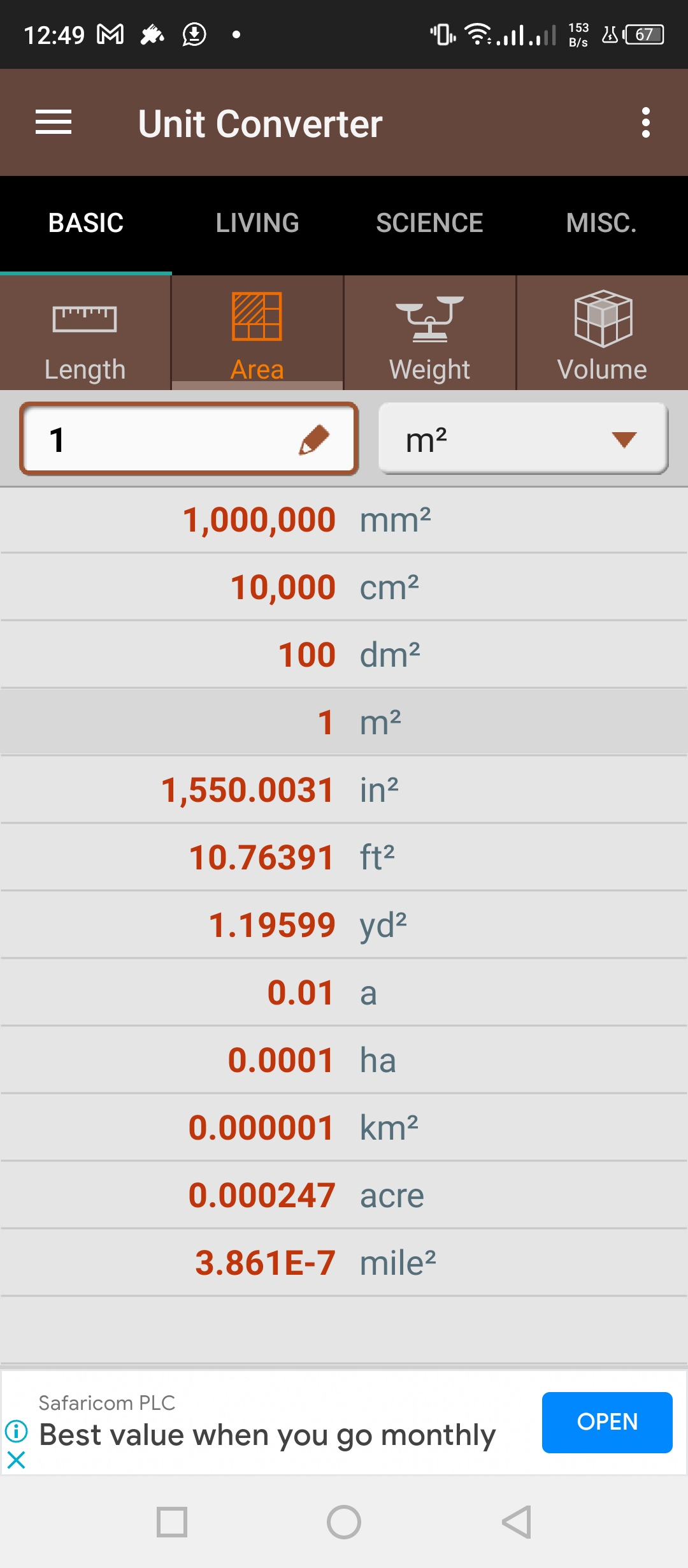Switch to the MISC. tab
Screen dimensions: 688x1568
coord(601,223)
